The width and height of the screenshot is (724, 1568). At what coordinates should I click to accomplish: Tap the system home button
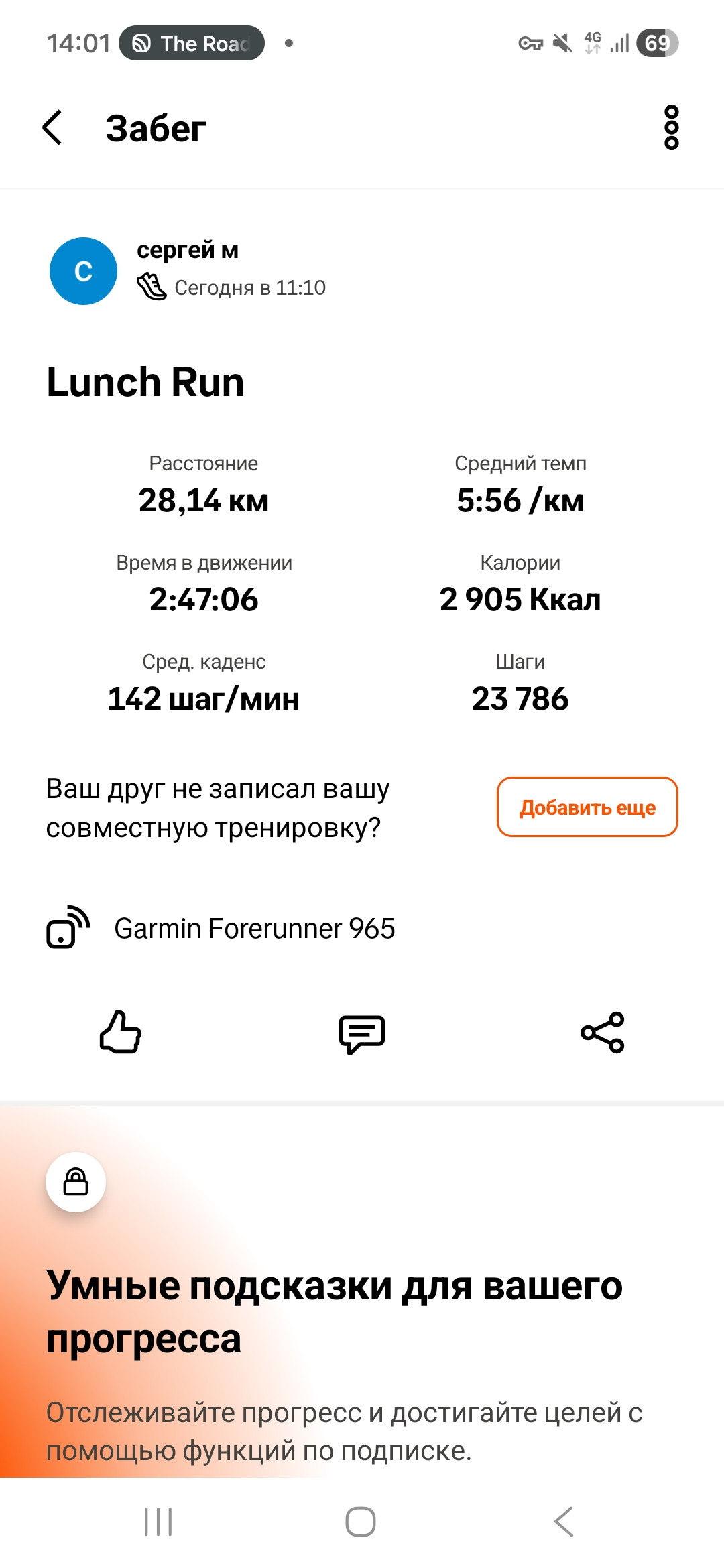tap(361, 1522)
